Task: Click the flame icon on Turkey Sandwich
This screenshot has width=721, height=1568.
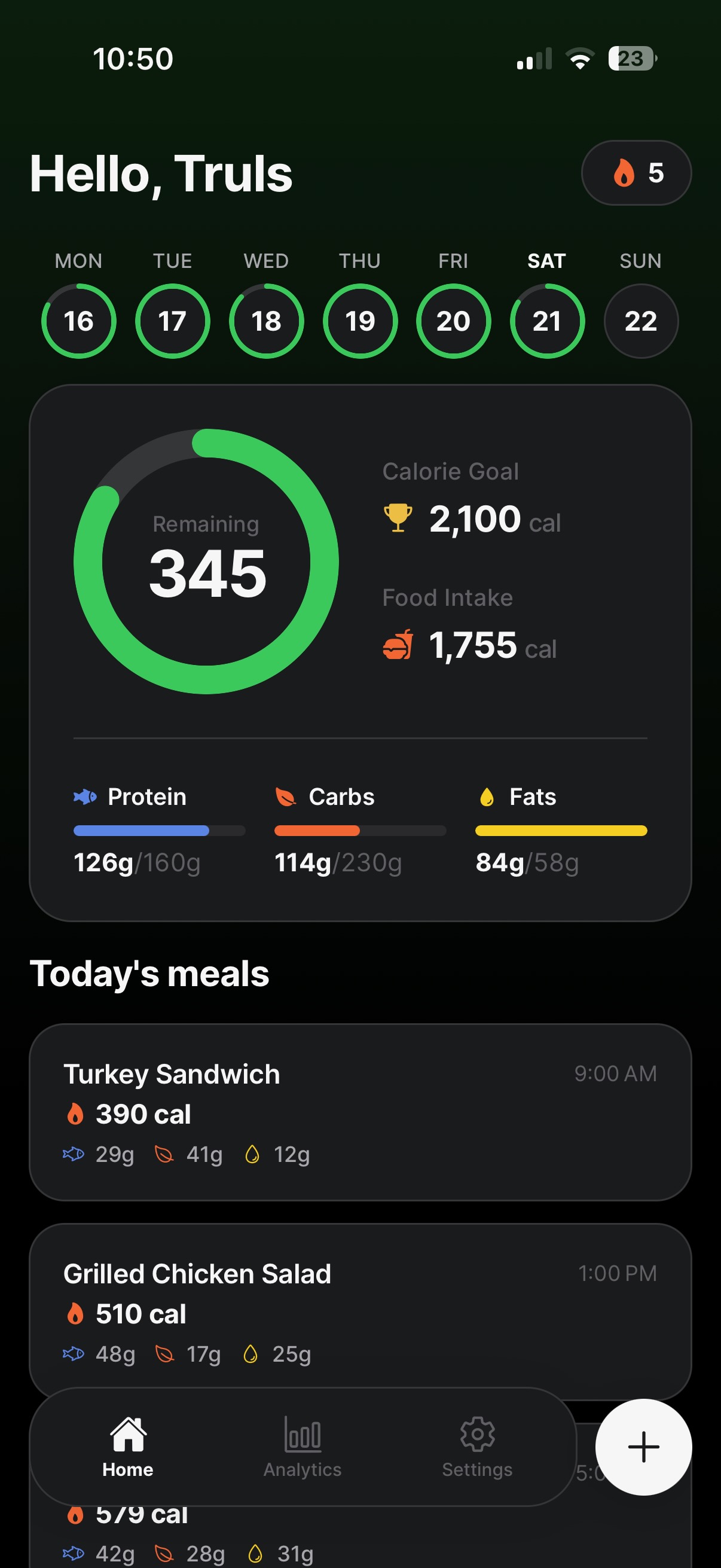Action: [x=75, y=1114]
